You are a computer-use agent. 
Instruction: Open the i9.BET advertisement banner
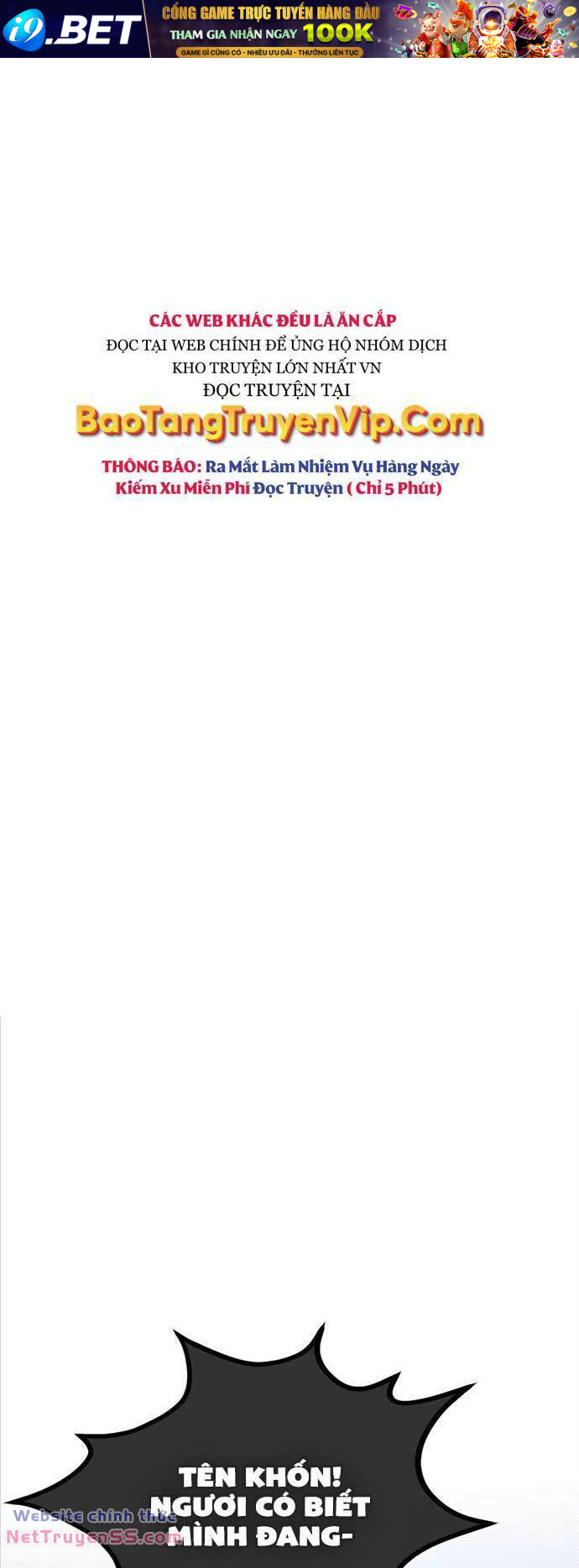point(289,29)
